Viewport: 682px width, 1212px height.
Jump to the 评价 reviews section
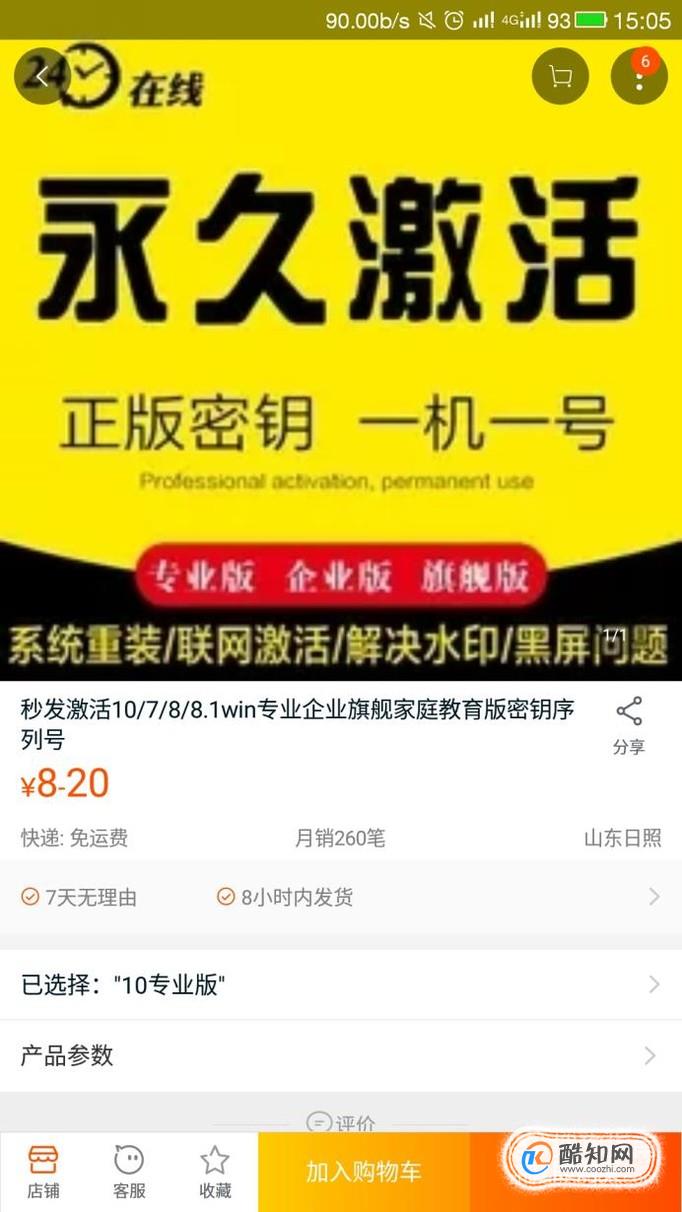341,1123
